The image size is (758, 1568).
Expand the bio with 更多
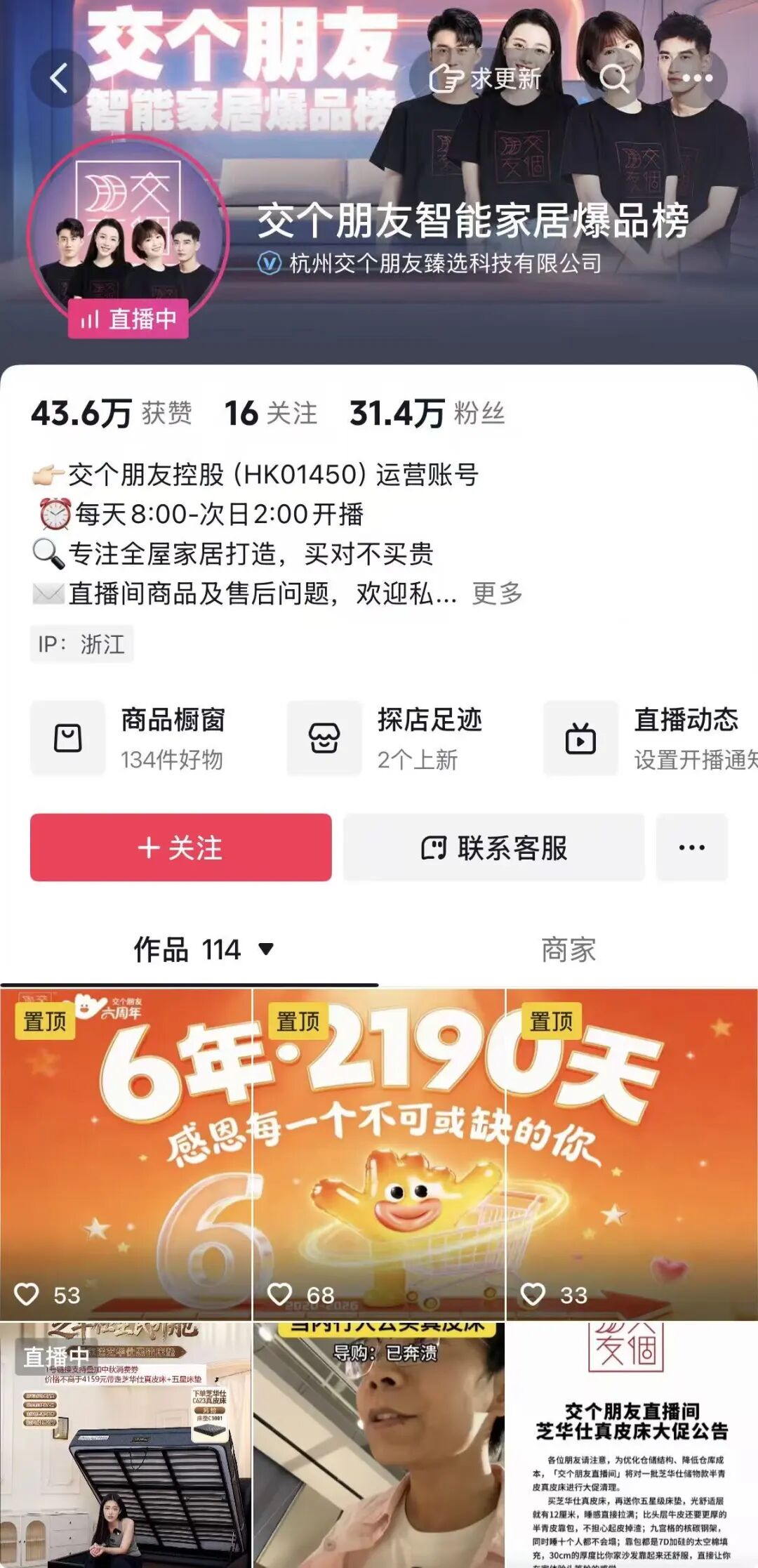(x=498, y=593)
